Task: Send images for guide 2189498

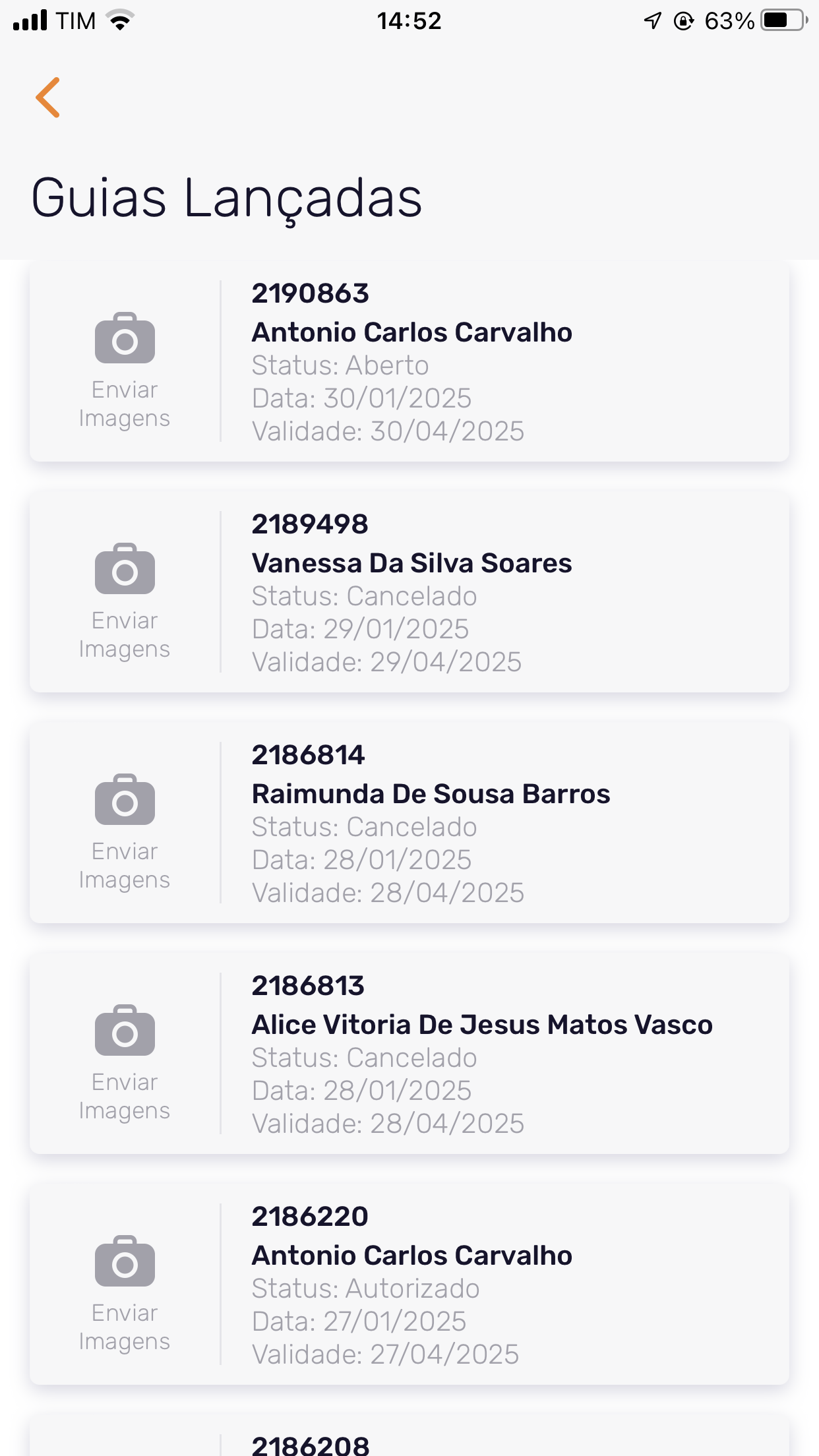Action: point(125,599)
